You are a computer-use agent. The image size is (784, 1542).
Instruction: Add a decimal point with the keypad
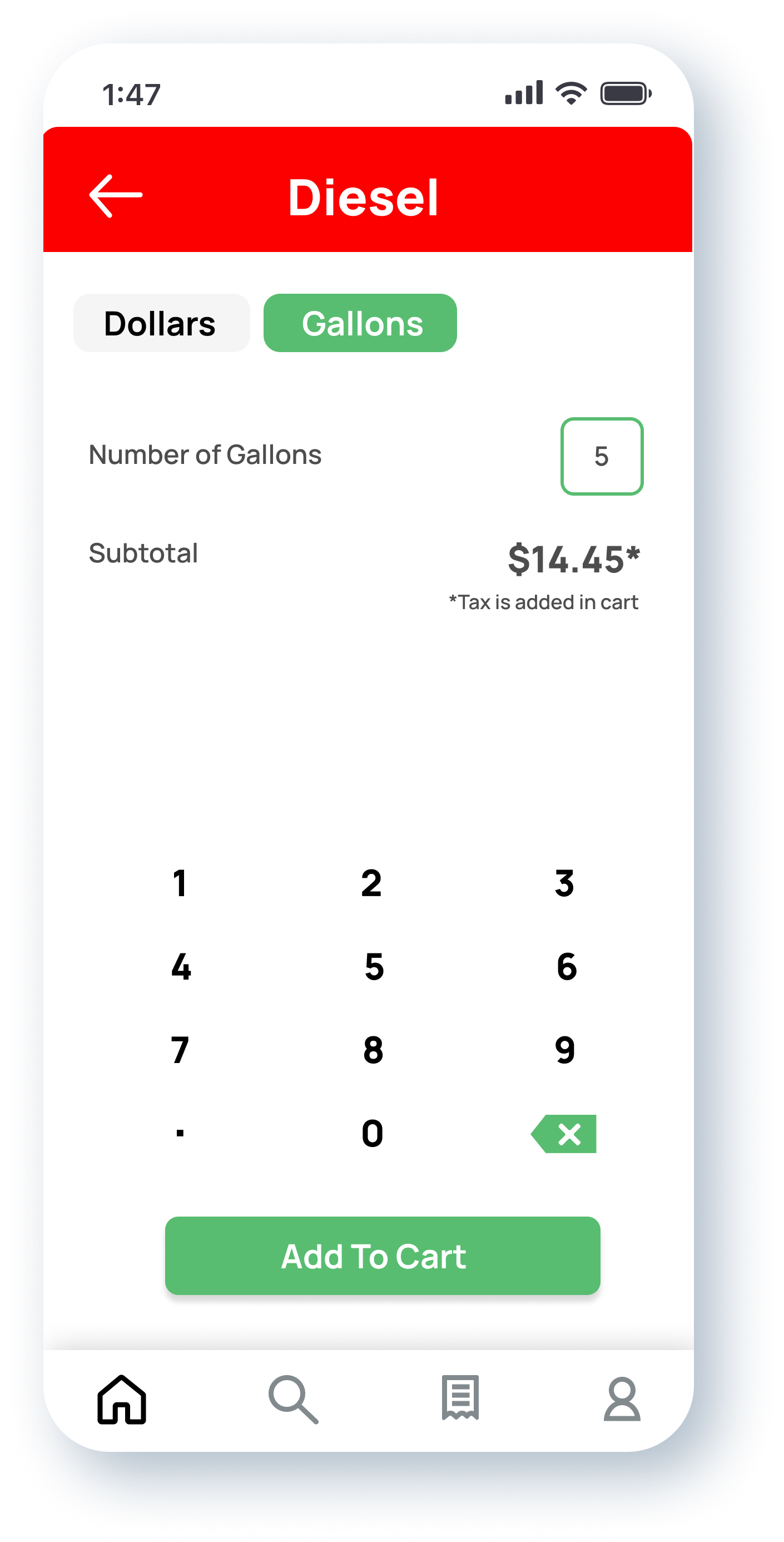click(x=180, y=1133)
